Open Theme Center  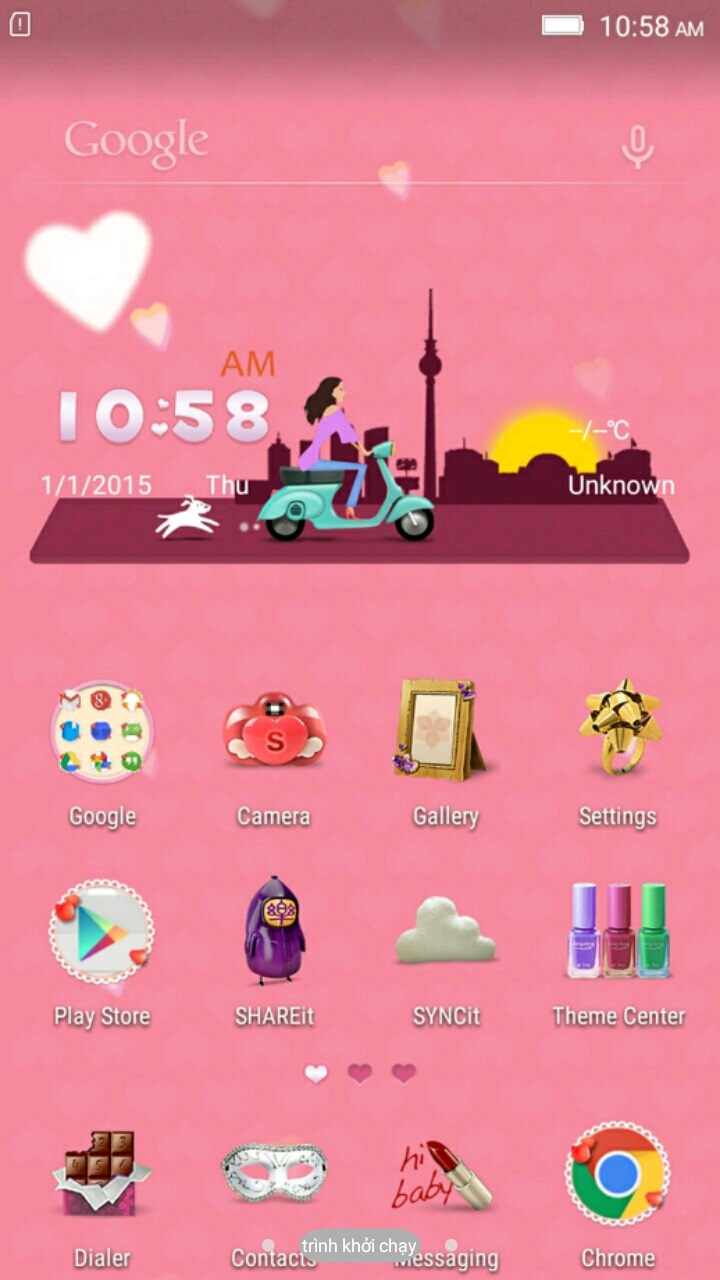[x=618, y=933]
